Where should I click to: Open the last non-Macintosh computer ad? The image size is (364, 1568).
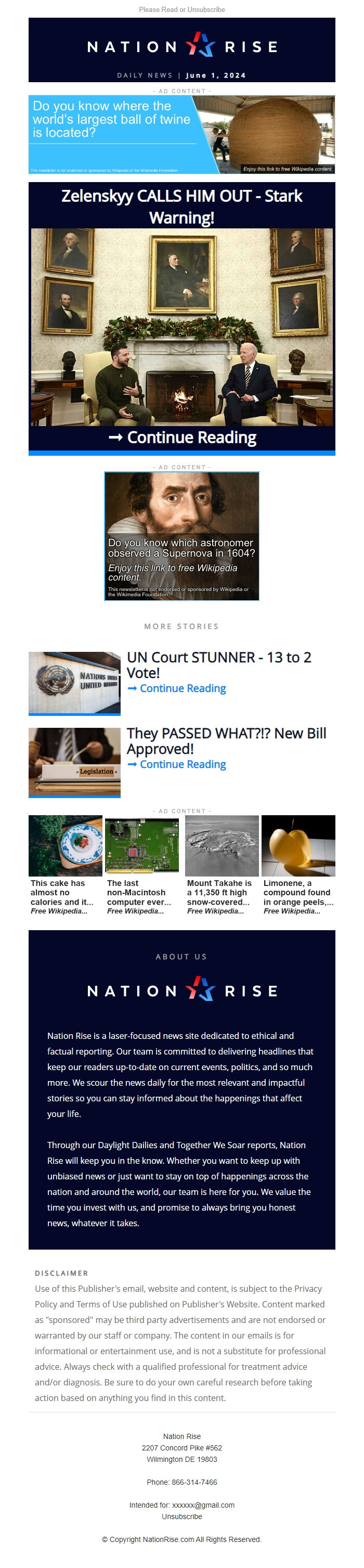click(142, 864)
